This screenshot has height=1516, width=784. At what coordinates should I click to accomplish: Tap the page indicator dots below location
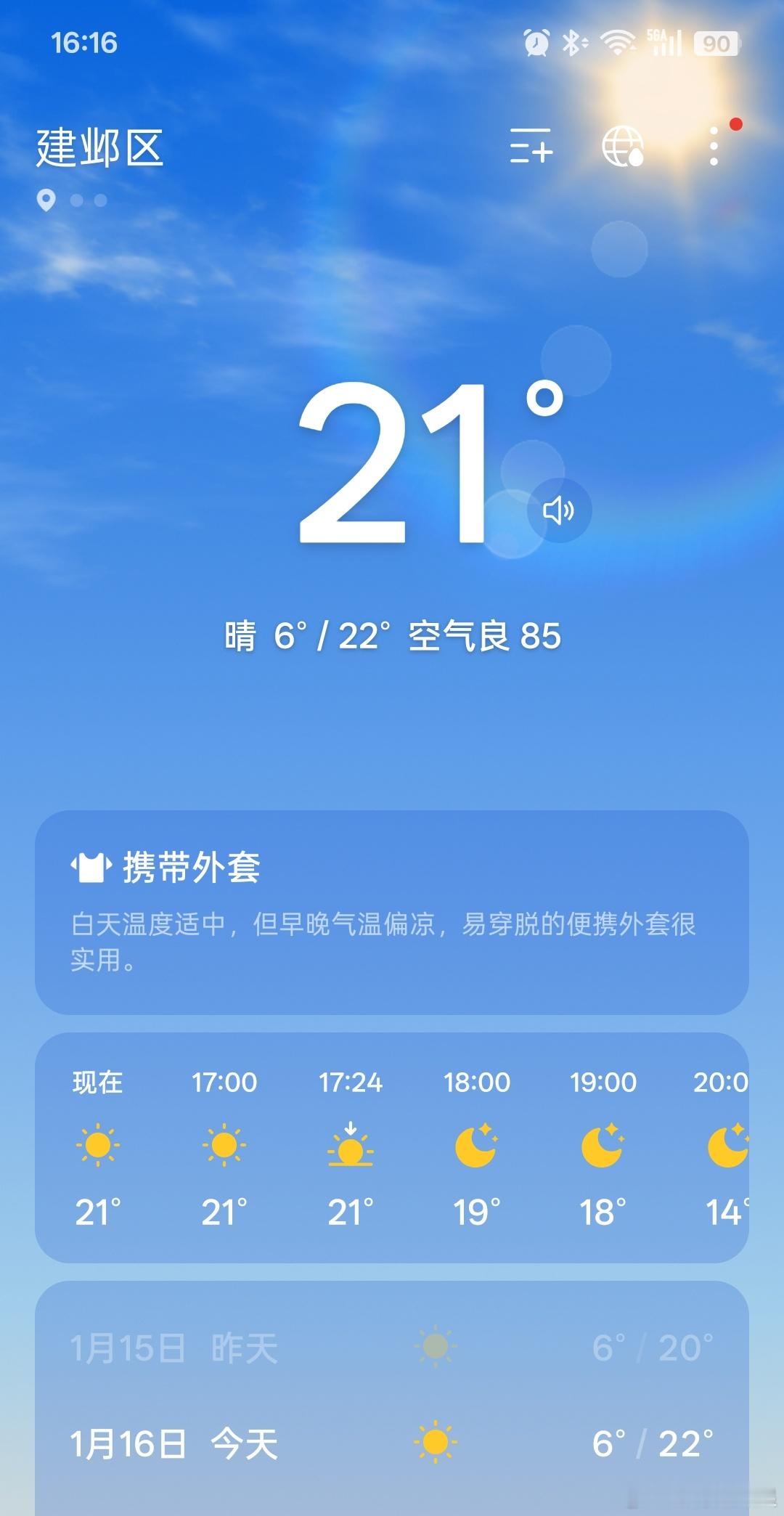86,200
